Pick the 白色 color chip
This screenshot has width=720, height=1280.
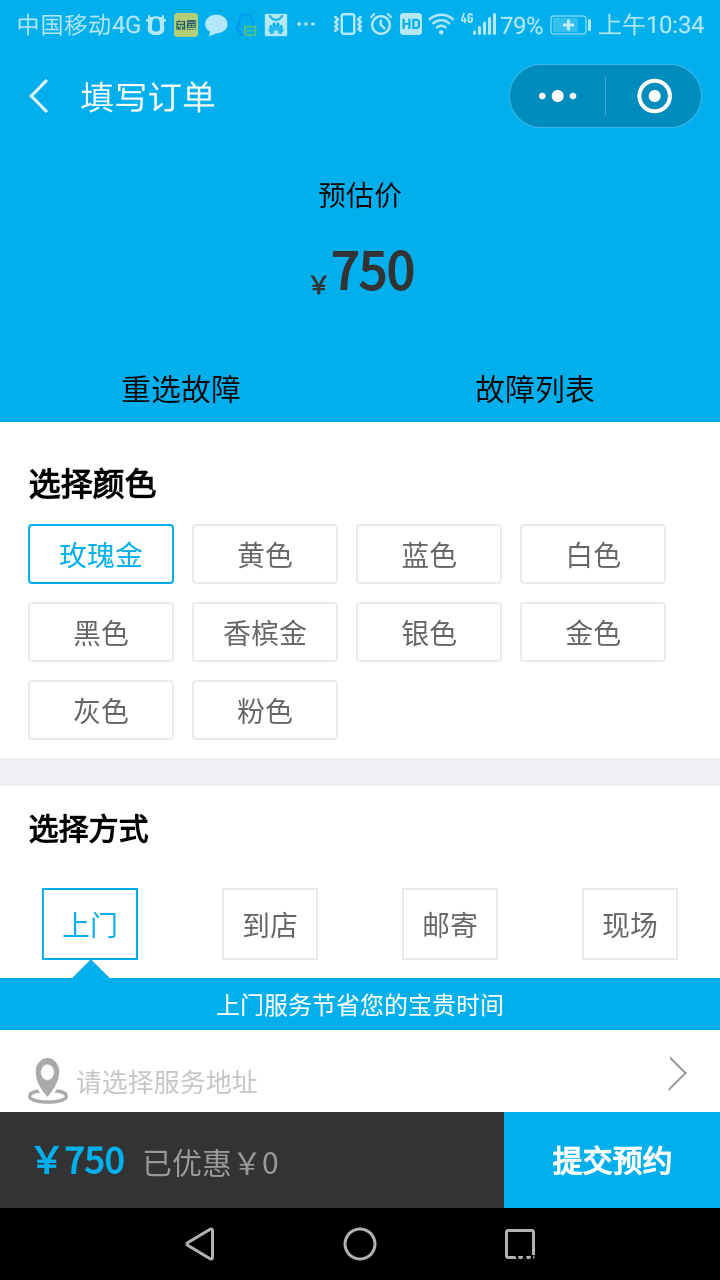pyautogui.click(x=593, y=554)
